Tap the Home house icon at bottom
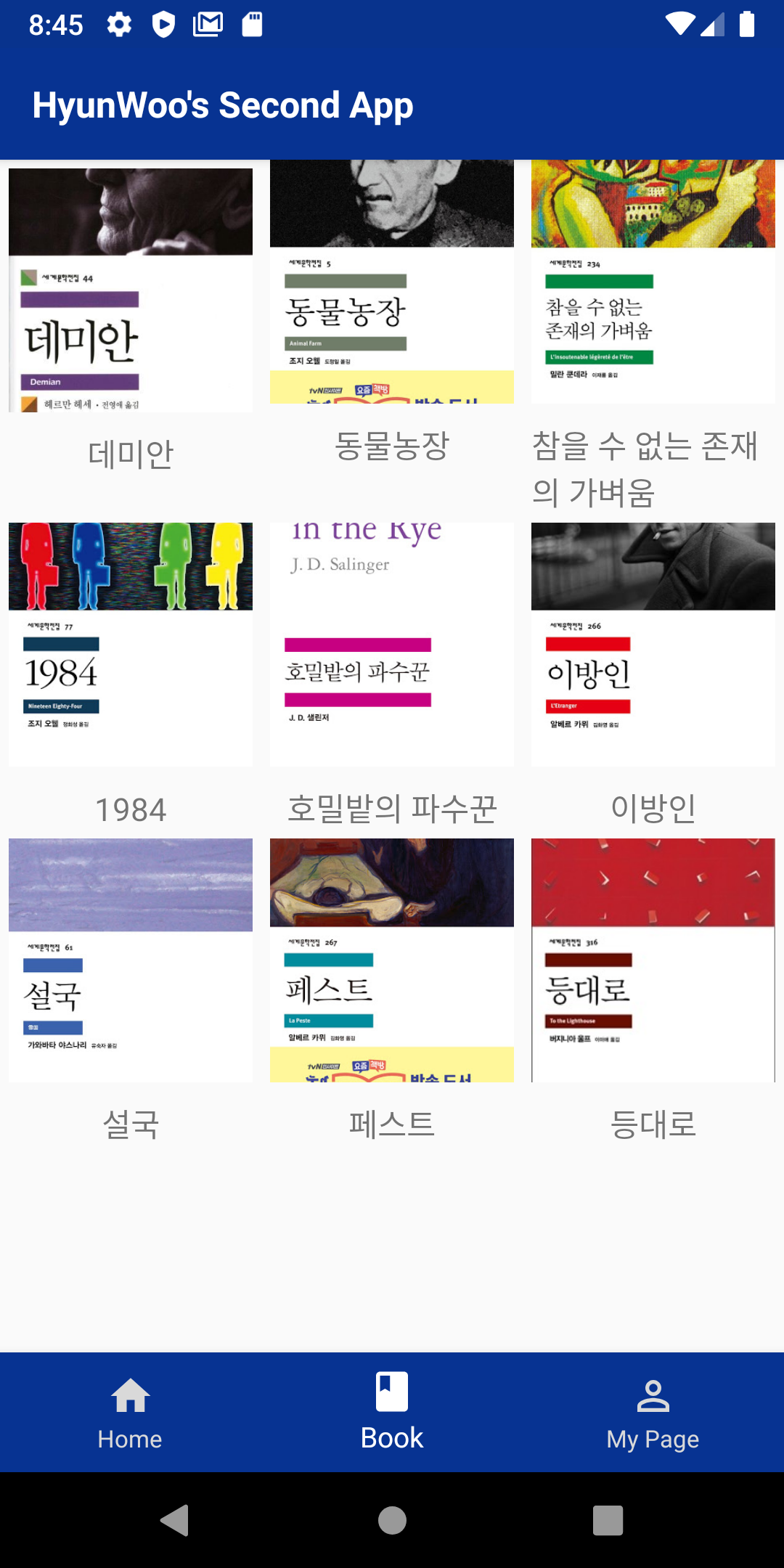This screenshot has height=1568, width=784. [130, 1394]
